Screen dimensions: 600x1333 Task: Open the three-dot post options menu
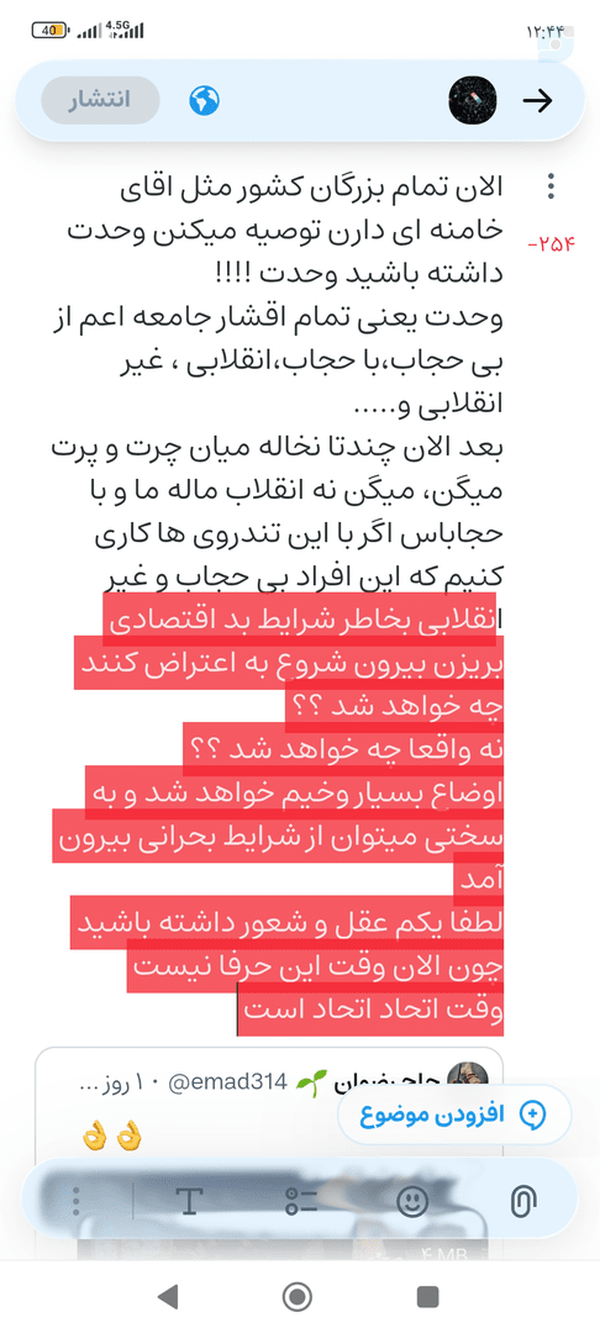point(551,187)
